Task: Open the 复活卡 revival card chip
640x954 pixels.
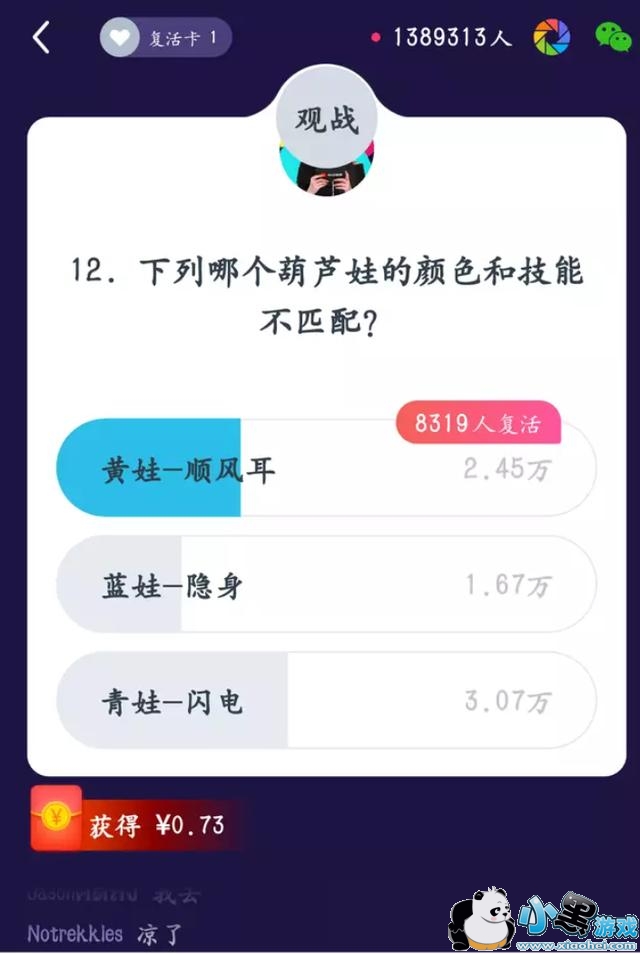Action: click(166, 38)
